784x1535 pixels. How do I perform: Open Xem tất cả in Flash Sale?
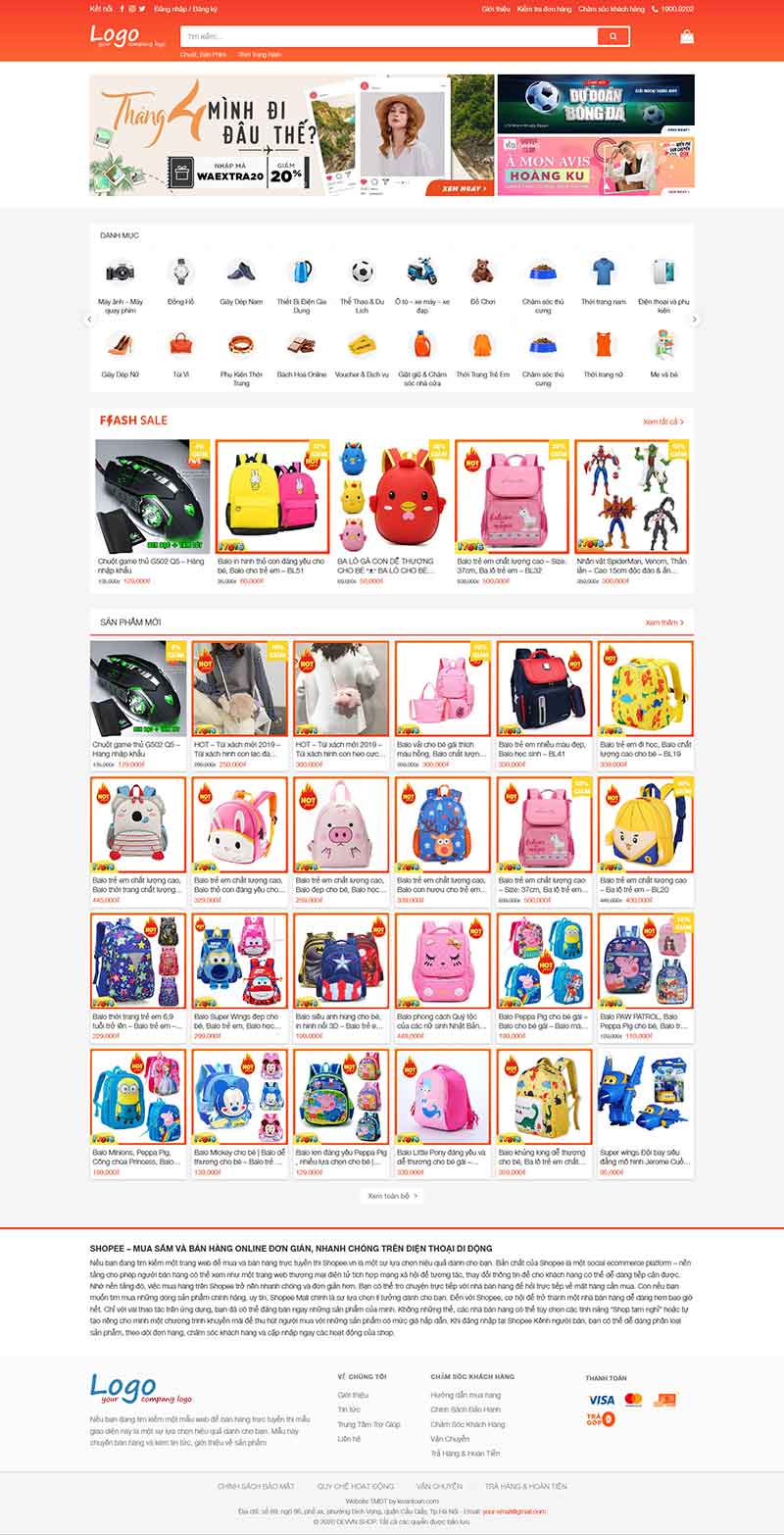pyautogui.click(x=663, y=421)
